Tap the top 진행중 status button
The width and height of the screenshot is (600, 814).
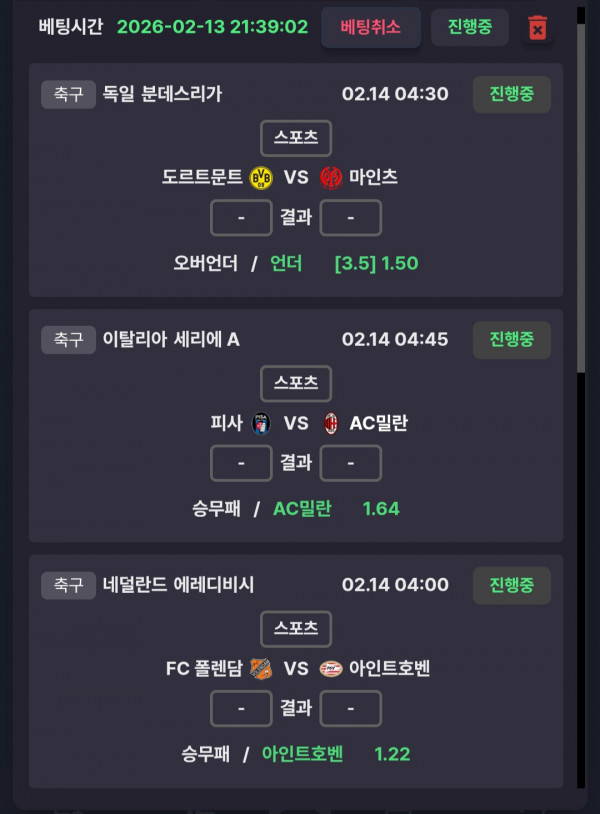click(469, 27)
